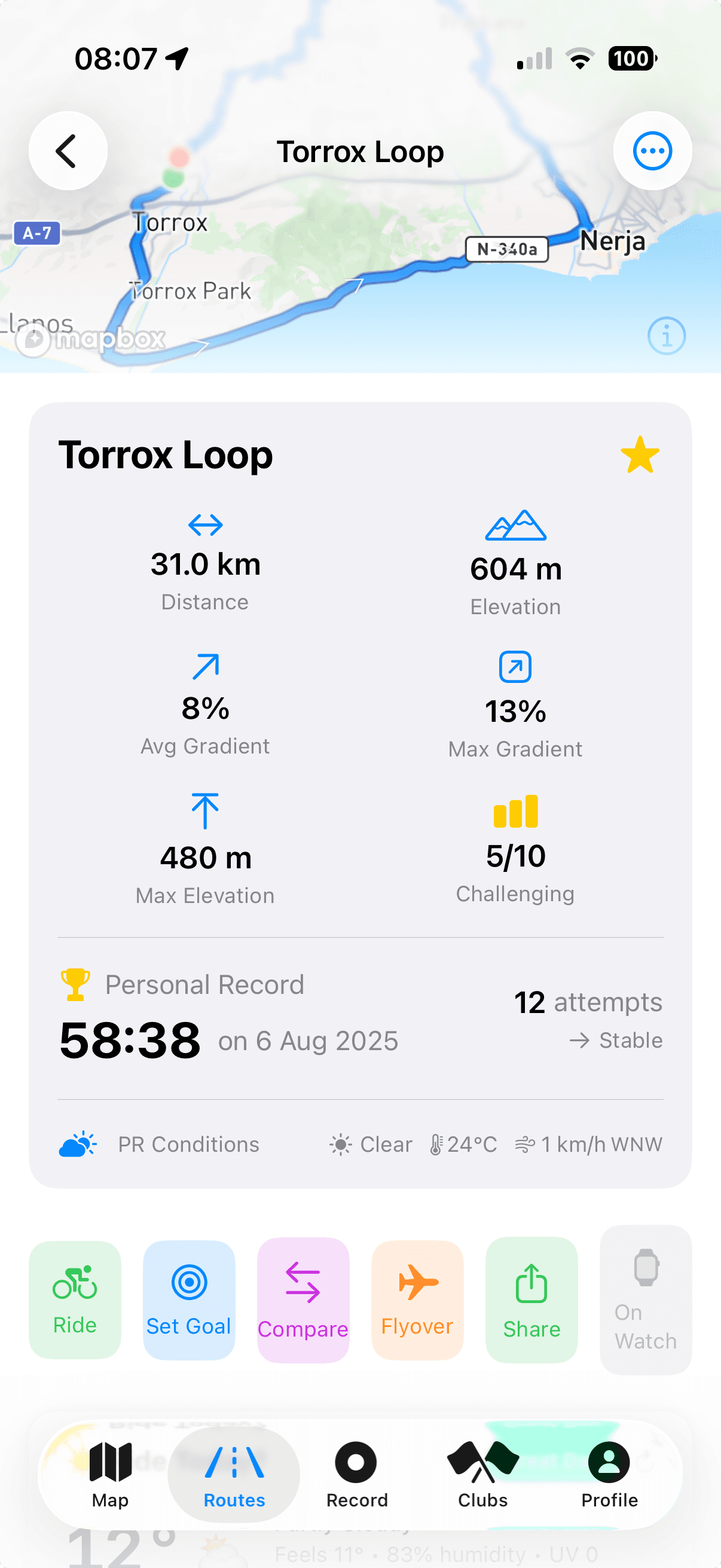The width and height of the screenshot is (721, 1568).
Task: Open the Personal Record section
Action: (243, 1011)
